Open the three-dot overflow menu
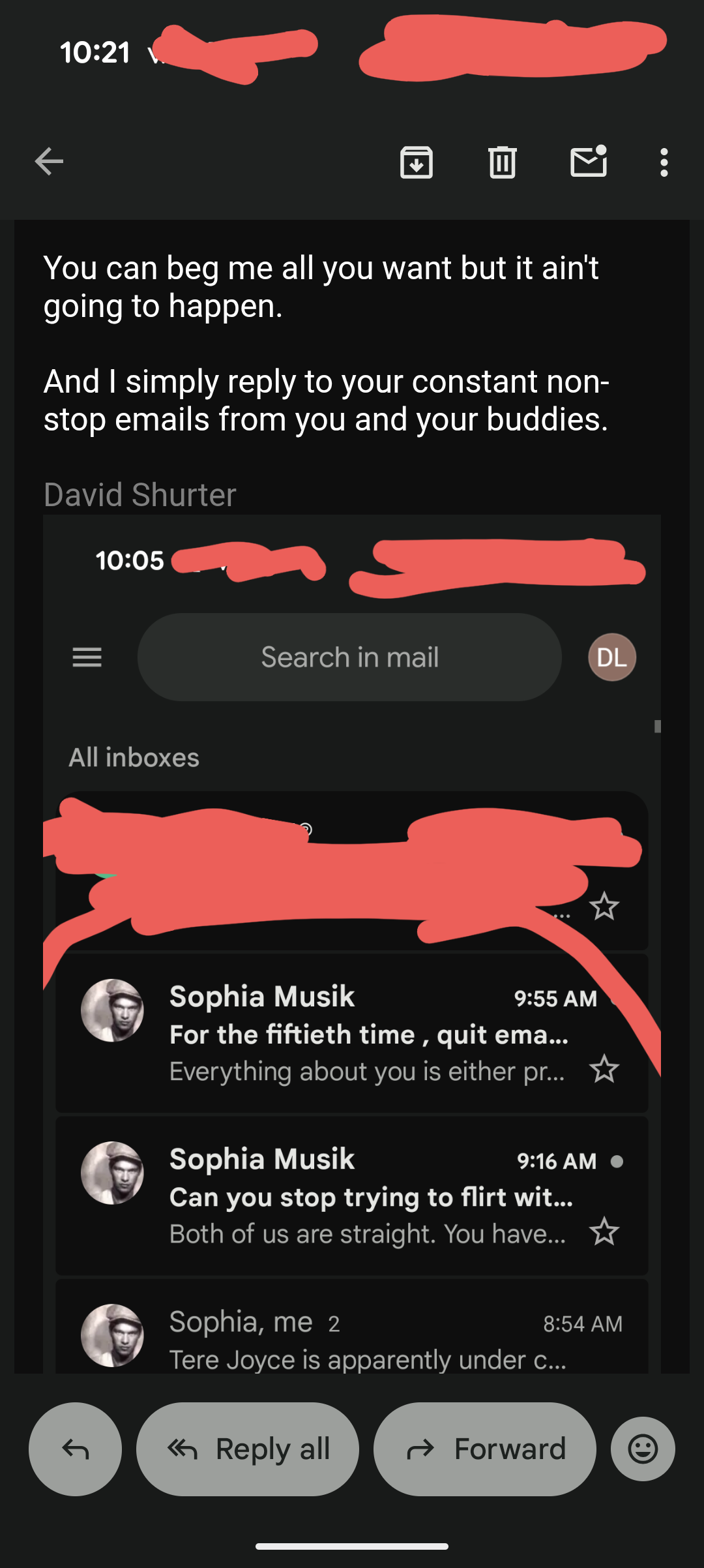The width and height of the screenshot is (704, 1568). click(x=664, y=162)
